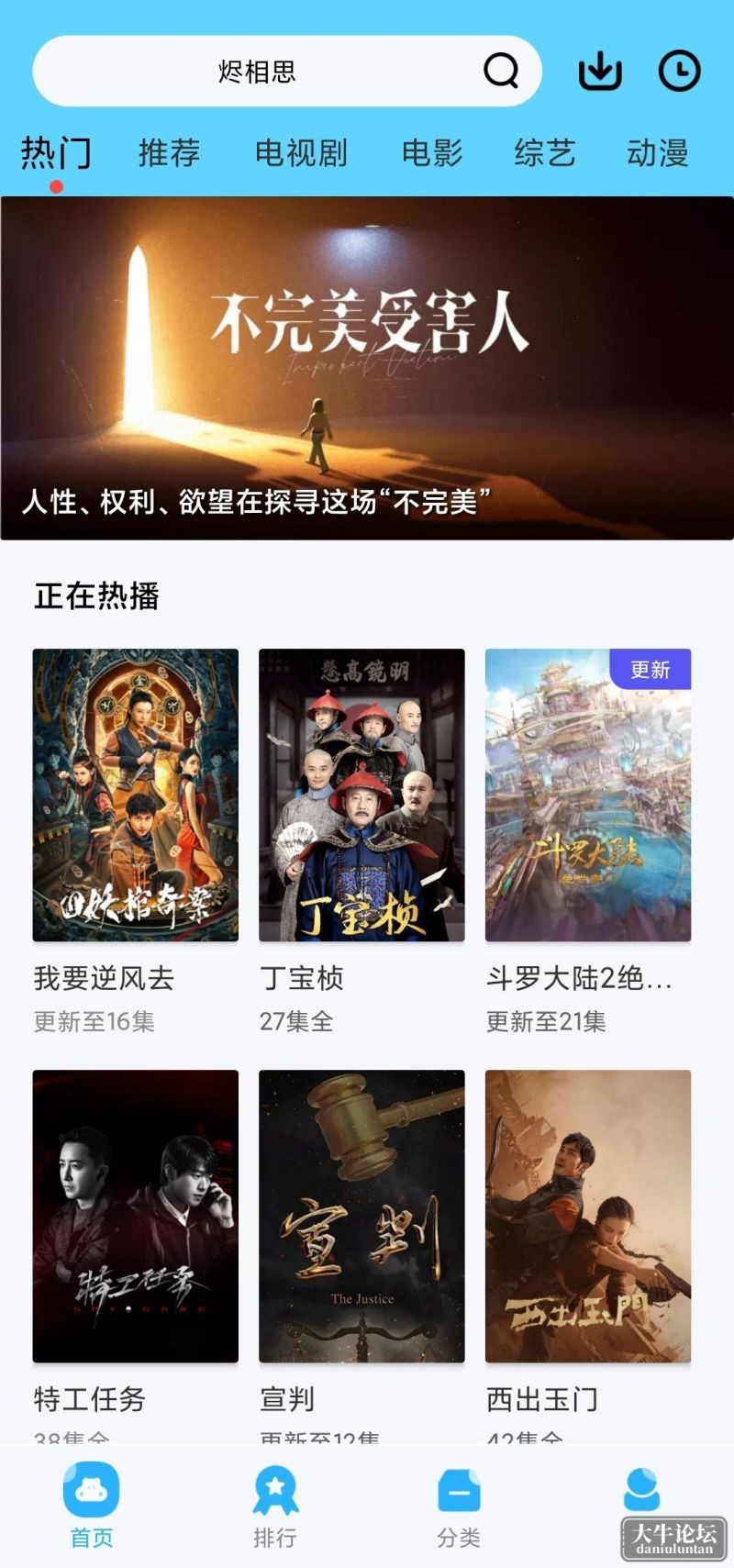Open the downloads icon
The width and height of the screenshot is (734, 1568).
(x=600, y=72)
